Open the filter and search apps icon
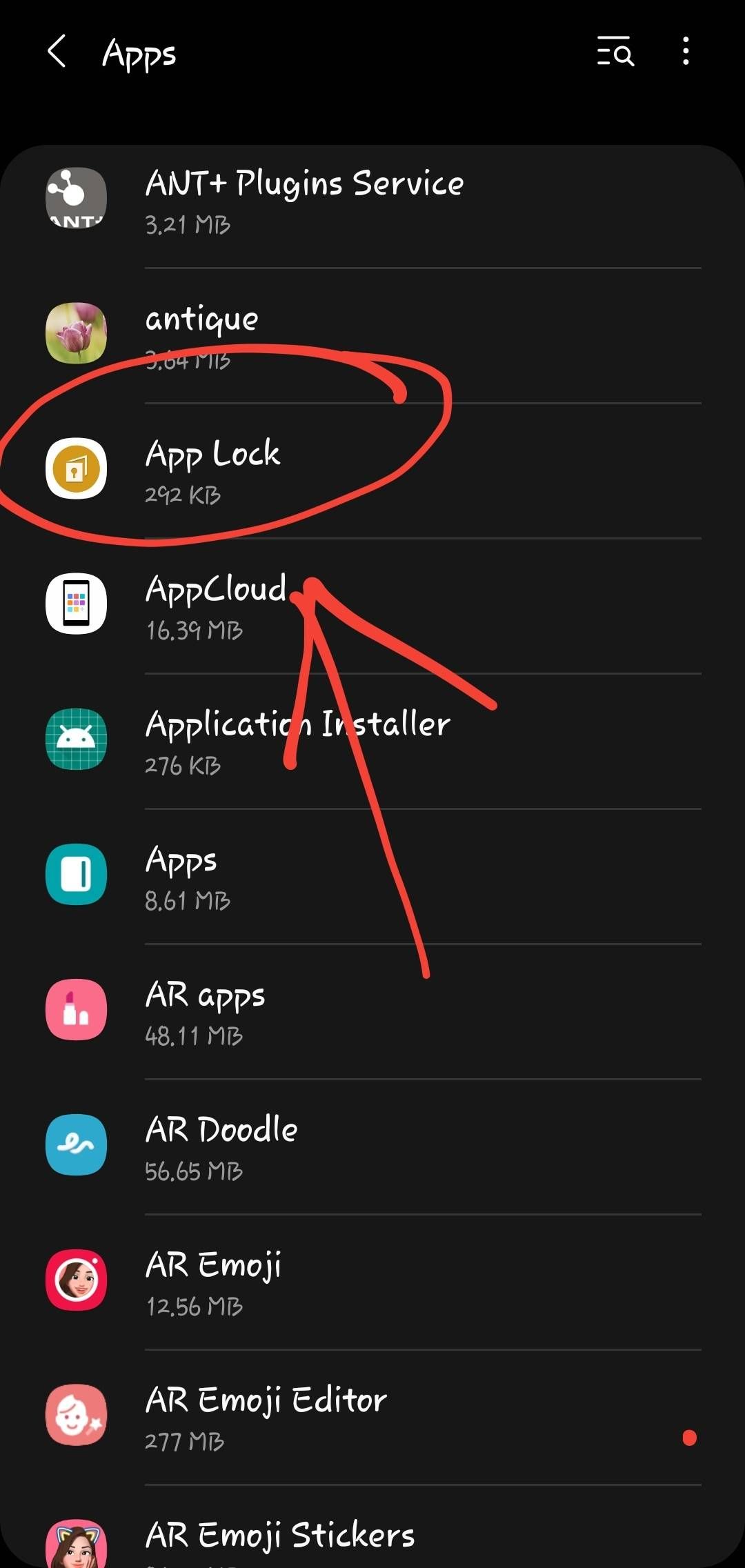The height and width of the screenshot is (1568, 745). coord(615,52)
